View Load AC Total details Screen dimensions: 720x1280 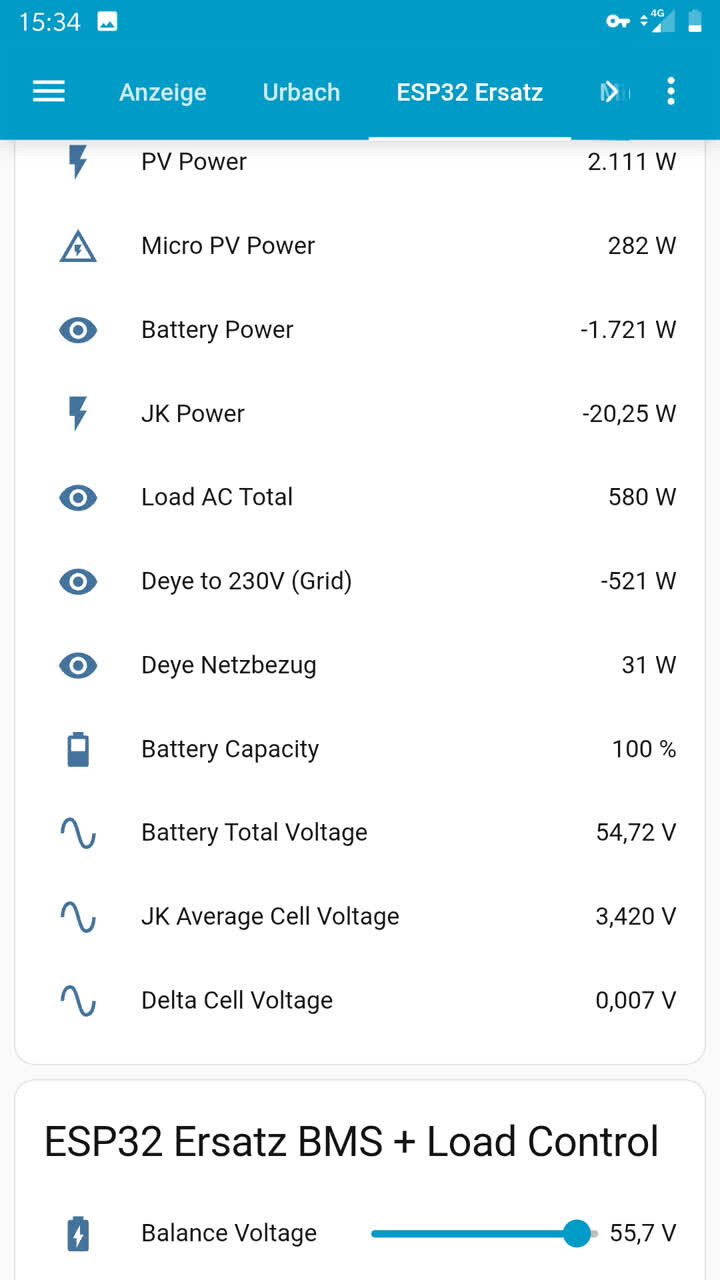coord(217,497)
